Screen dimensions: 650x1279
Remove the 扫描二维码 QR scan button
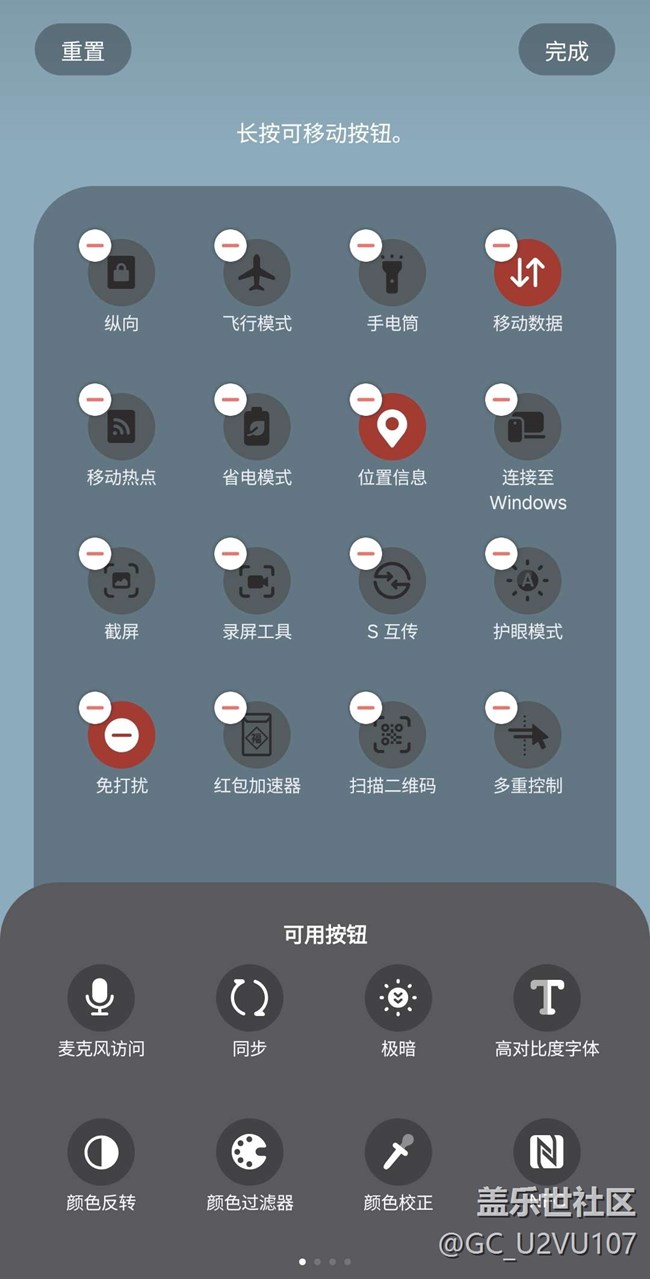(x=365, y=707)
